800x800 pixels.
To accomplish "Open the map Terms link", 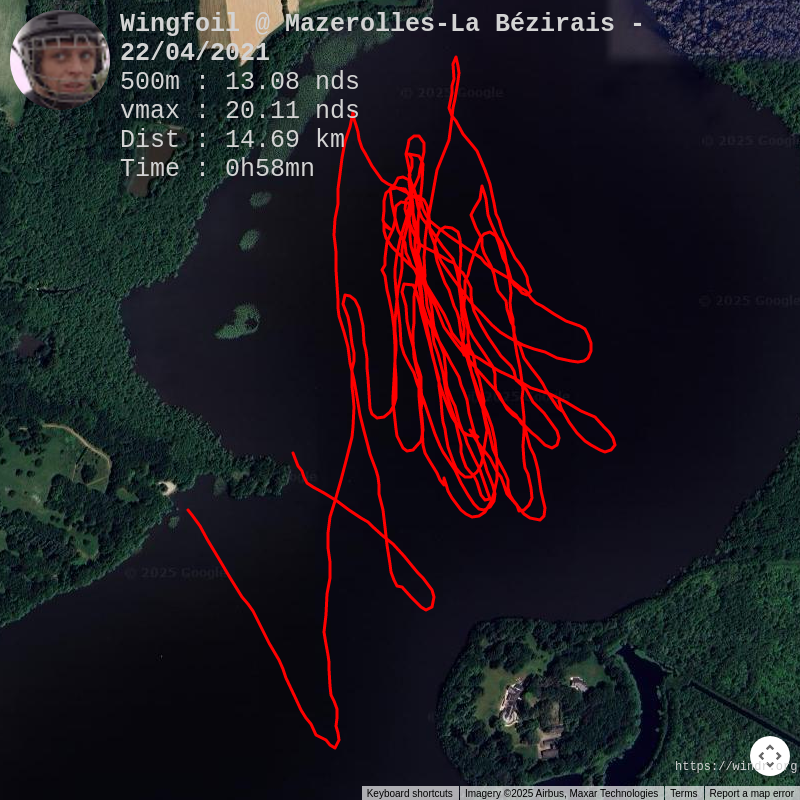I will [684, 793].
